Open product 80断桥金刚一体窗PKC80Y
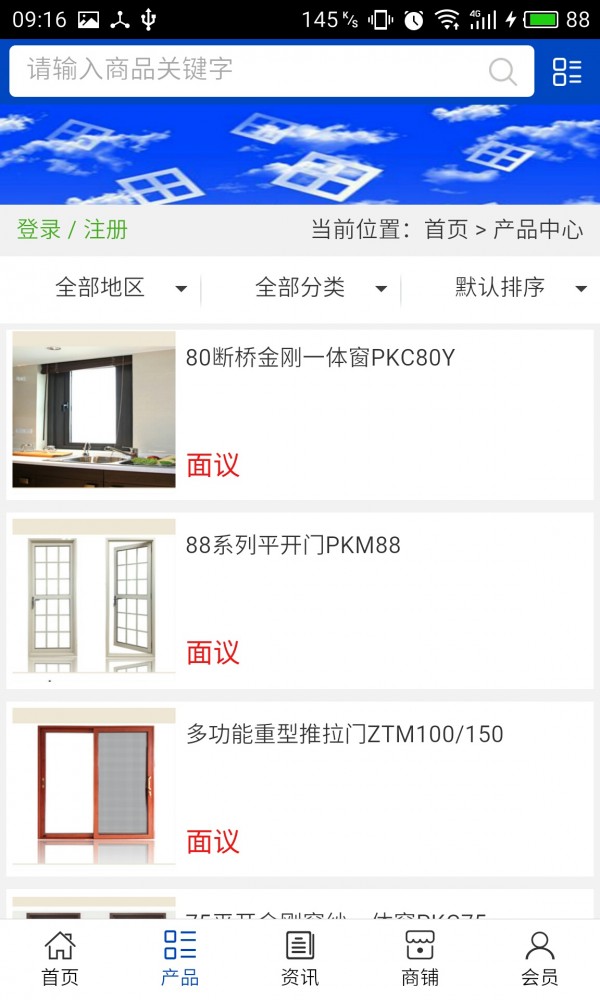This screenshot has height=1000, width=600. [320, 358]
